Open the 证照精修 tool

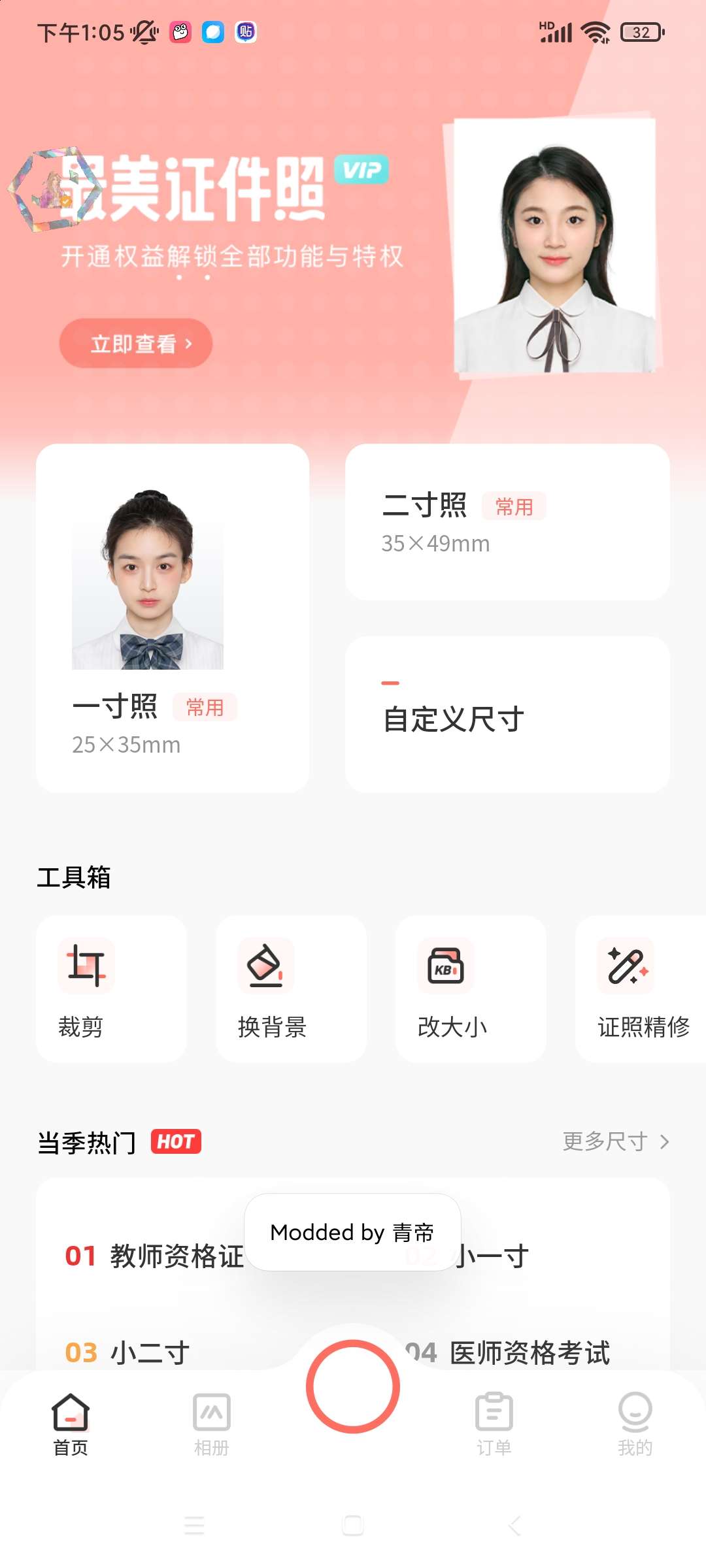[642, 988]
